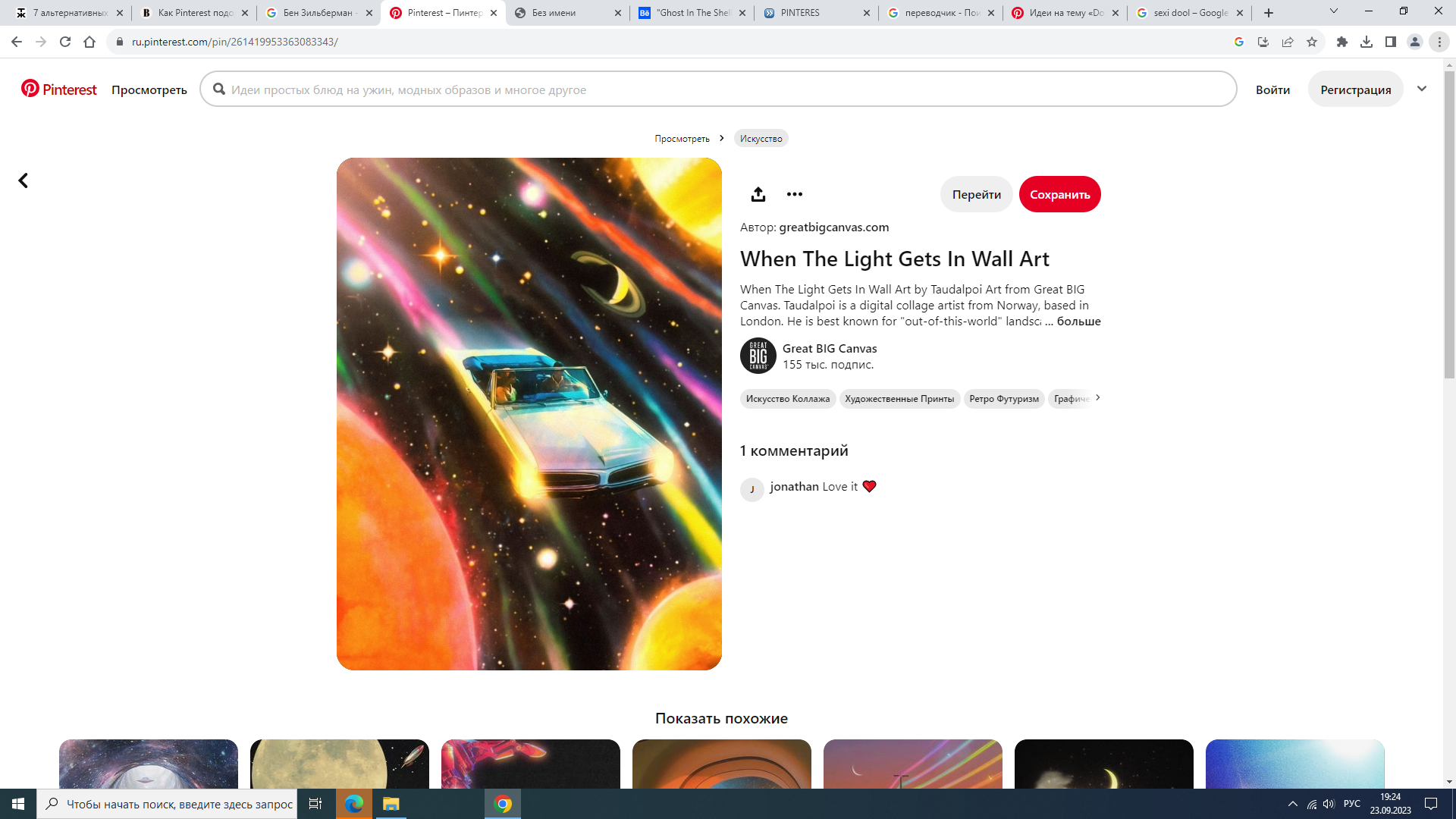Image resolution: width=1456 pixels, height=819 pixels.
Task: Open the Искусство breadcrumb category
Action: click(x=761, y=139)
